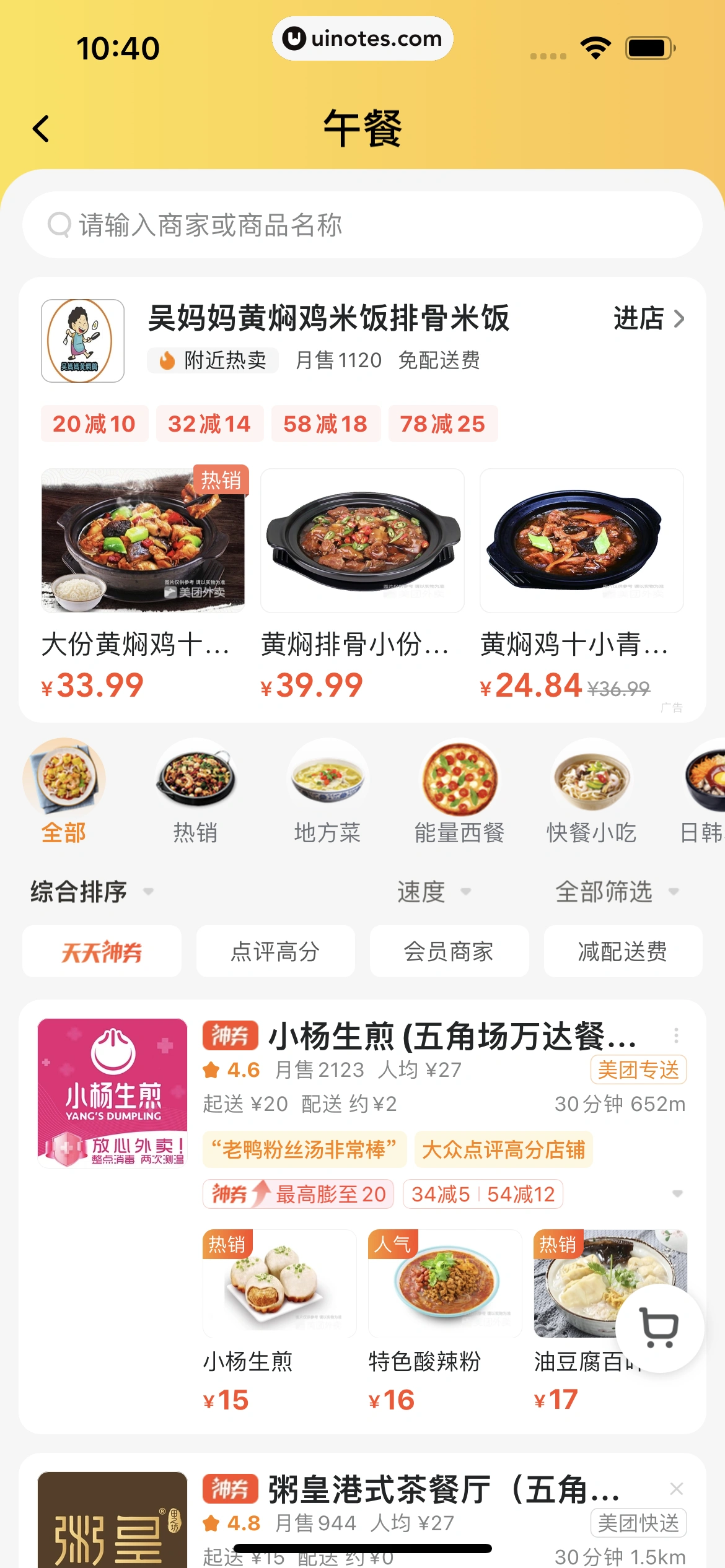725x1568 pixels.
Task: Tap the back arrow at top left
Action: point(40,128)
